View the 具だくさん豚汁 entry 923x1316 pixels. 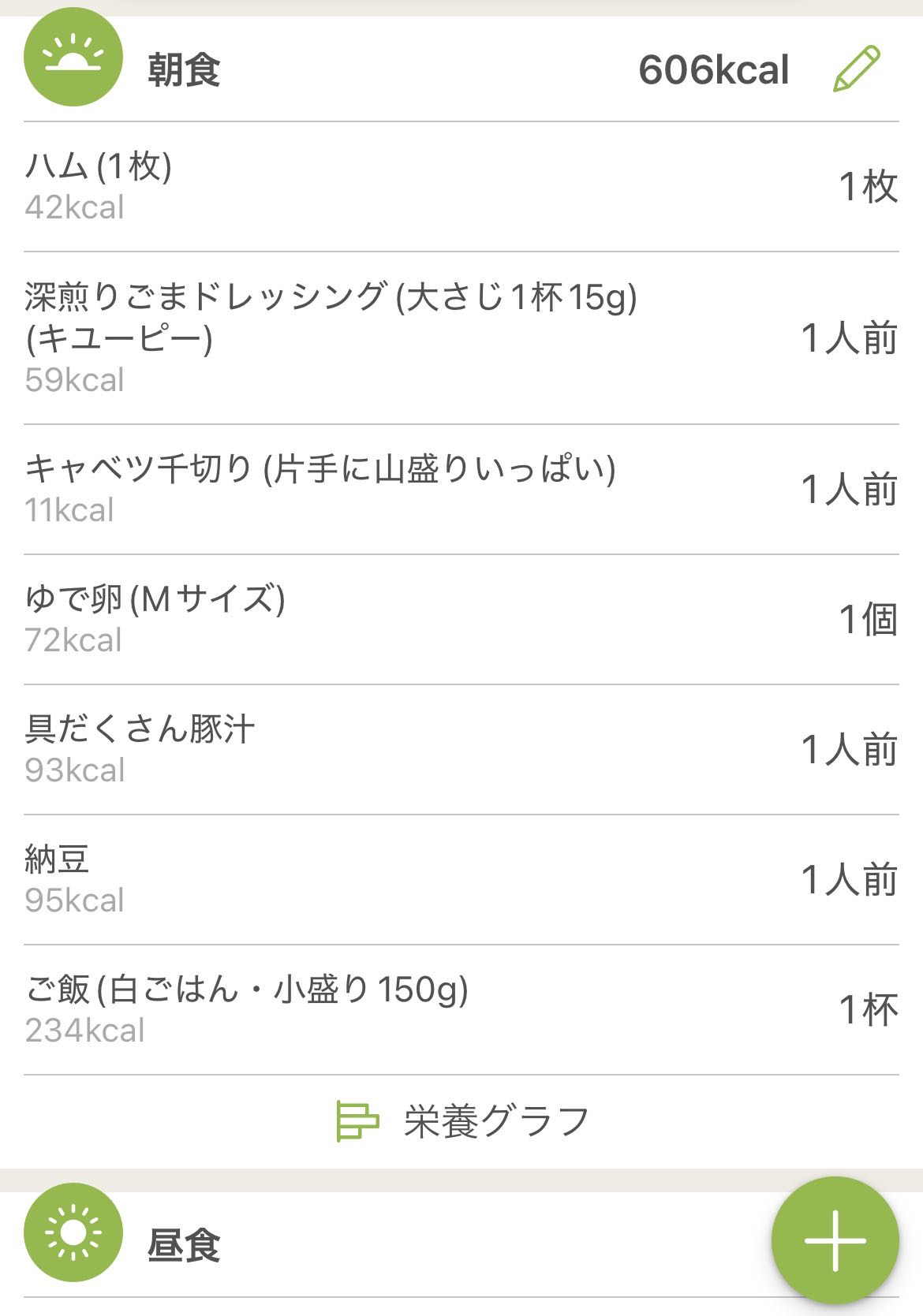click(x=461, y=749)
